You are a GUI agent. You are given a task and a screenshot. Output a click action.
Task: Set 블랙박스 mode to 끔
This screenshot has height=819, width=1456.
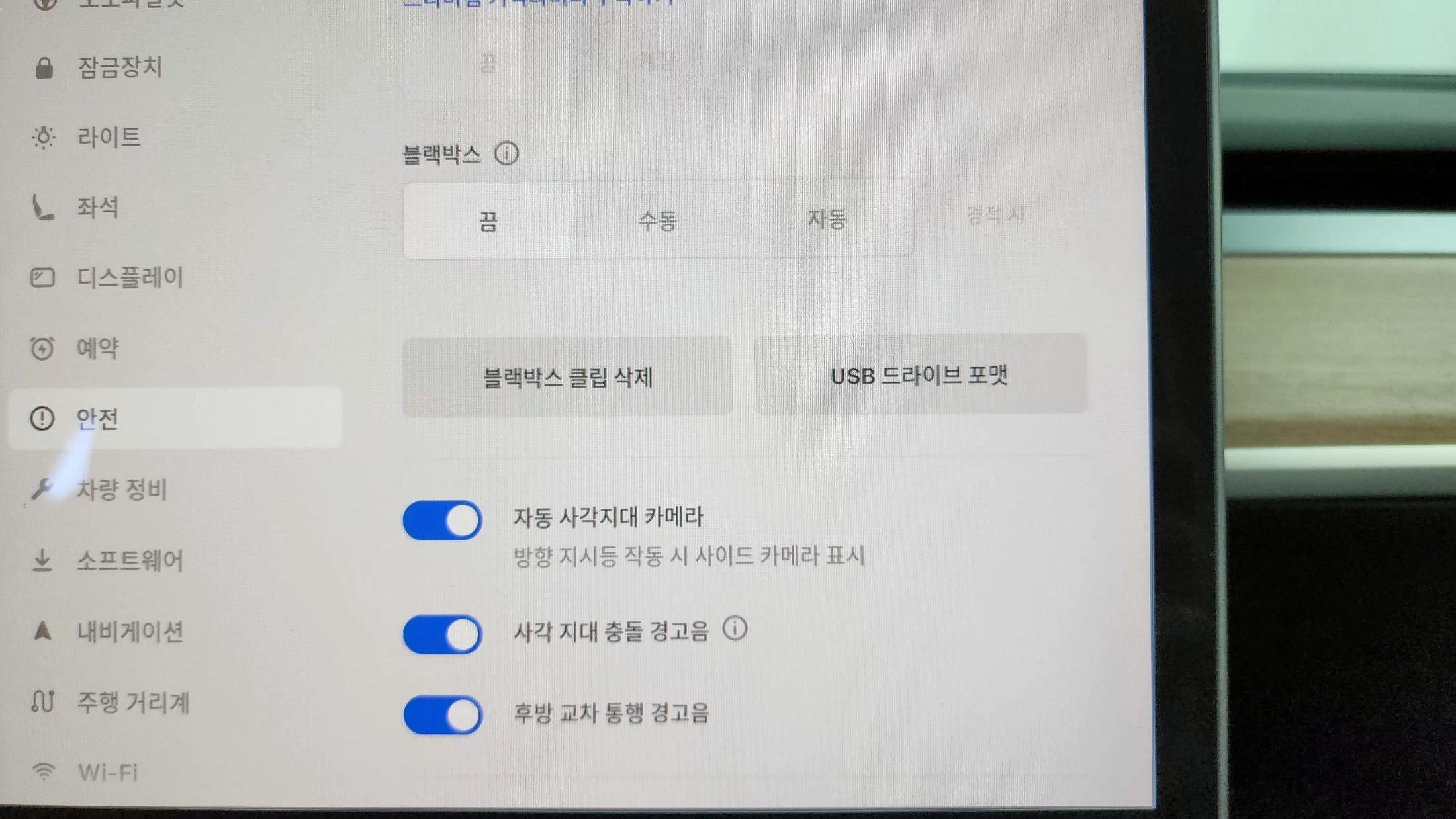pyautogui.click(x=488, y=221)
